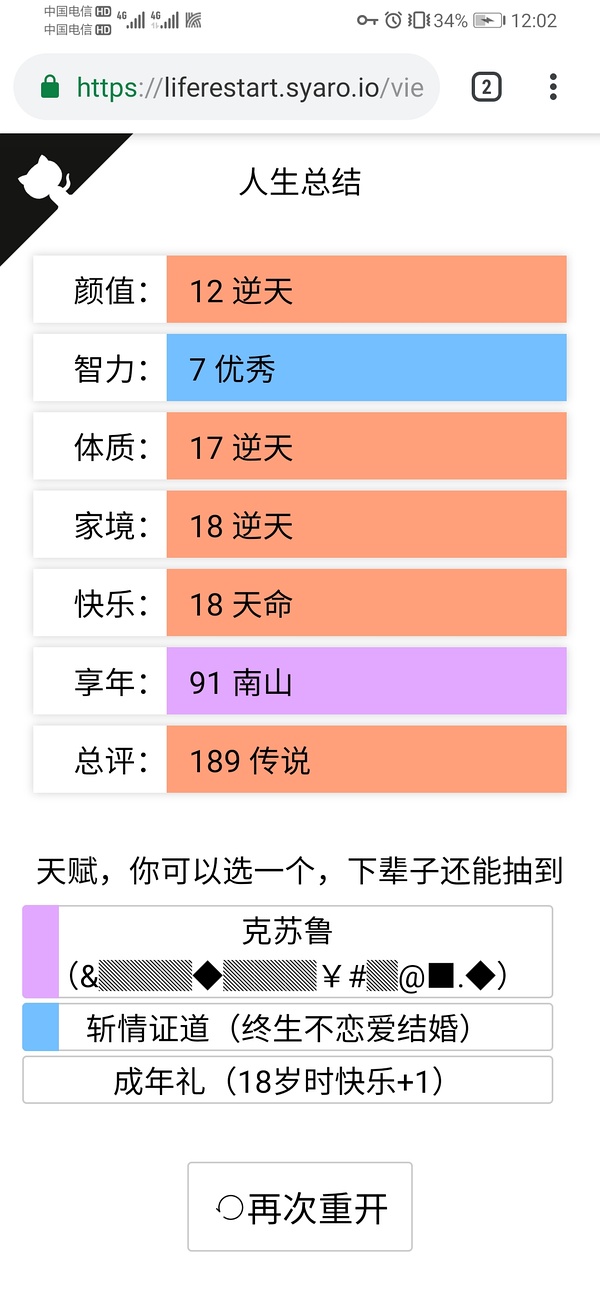The image size is (600, 1300).
Task: Open the browser overflow menu
Action: point(553,87)
